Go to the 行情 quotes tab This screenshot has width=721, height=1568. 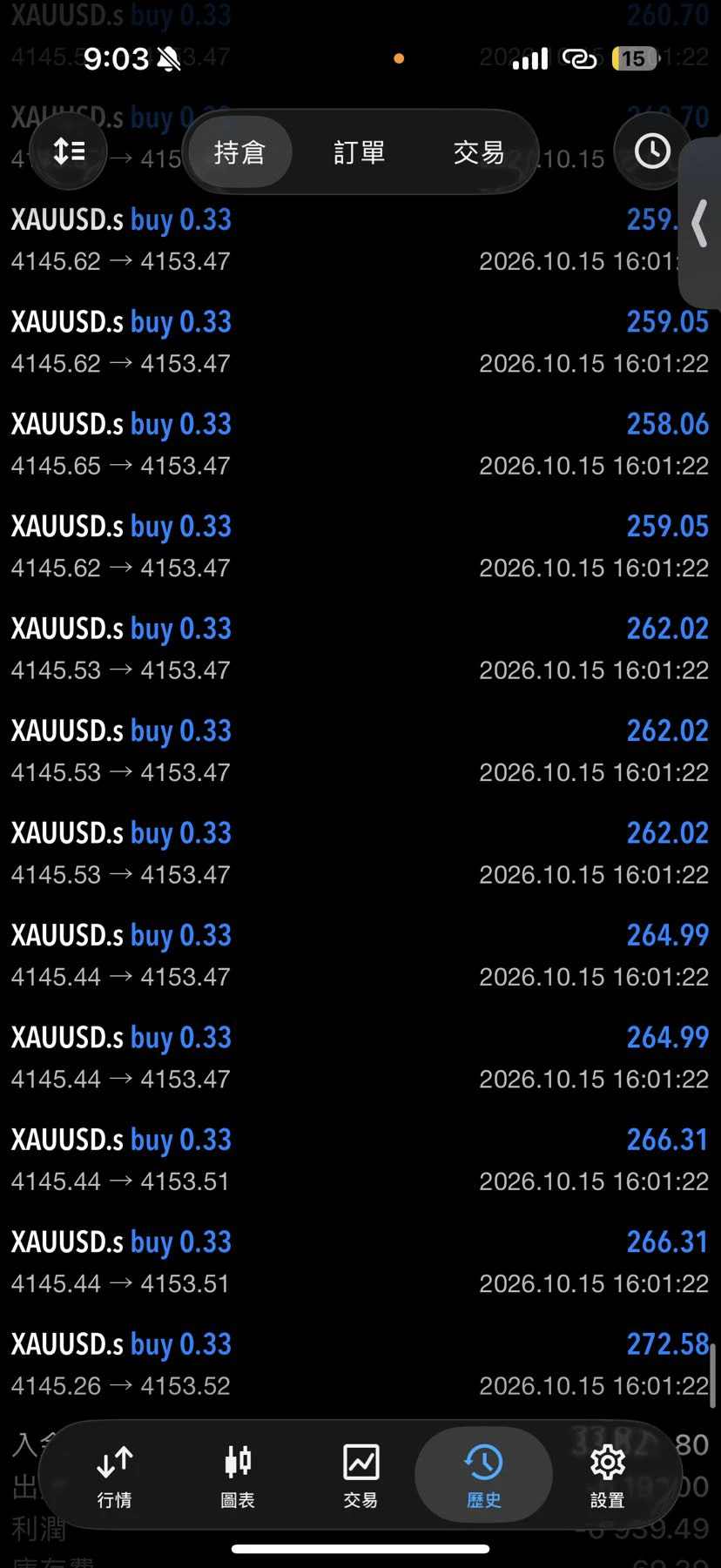[114, 1476]
